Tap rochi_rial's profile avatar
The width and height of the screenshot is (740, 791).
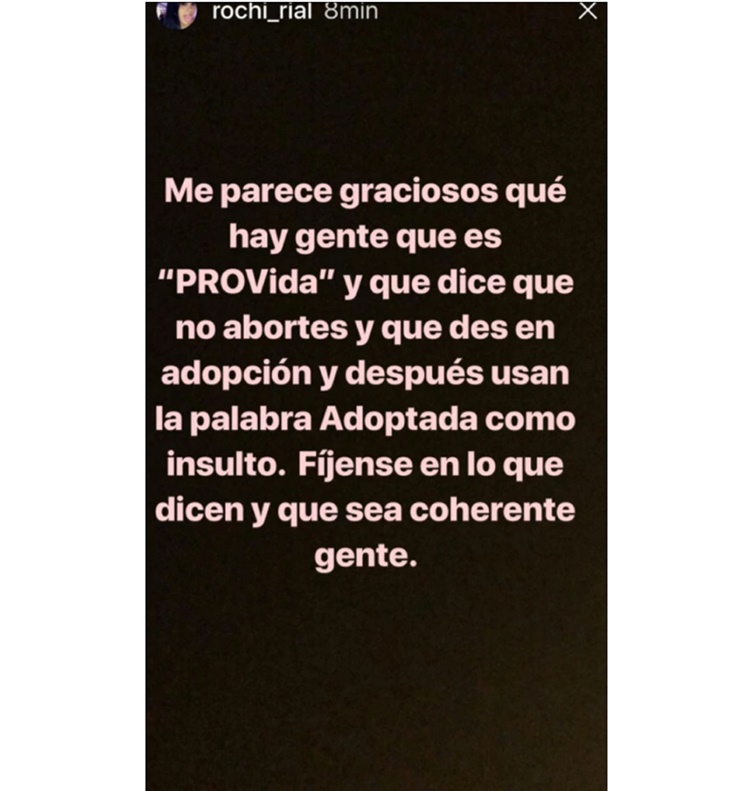tap(176, 14)
